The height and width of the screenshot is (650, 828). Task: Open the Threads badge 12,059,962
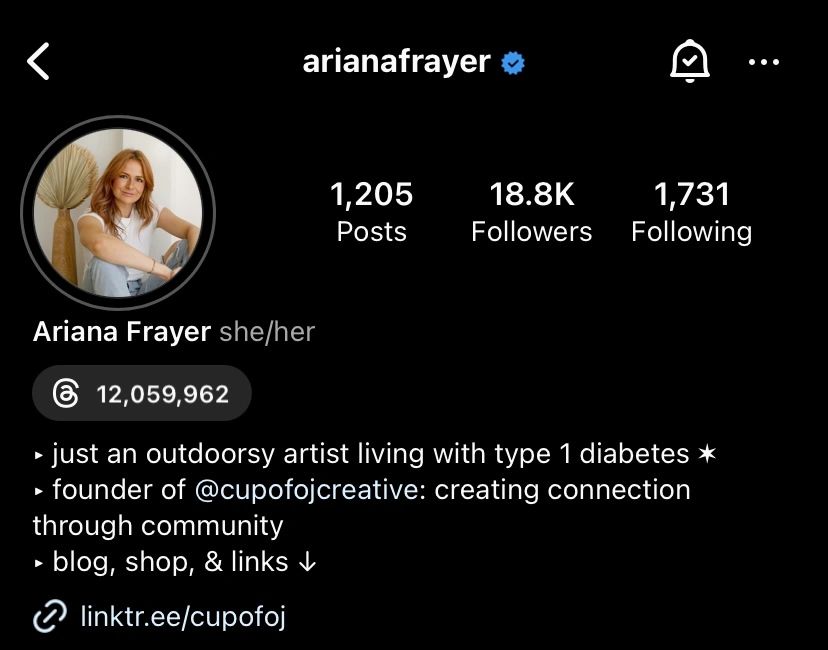(x=142, y=393)
